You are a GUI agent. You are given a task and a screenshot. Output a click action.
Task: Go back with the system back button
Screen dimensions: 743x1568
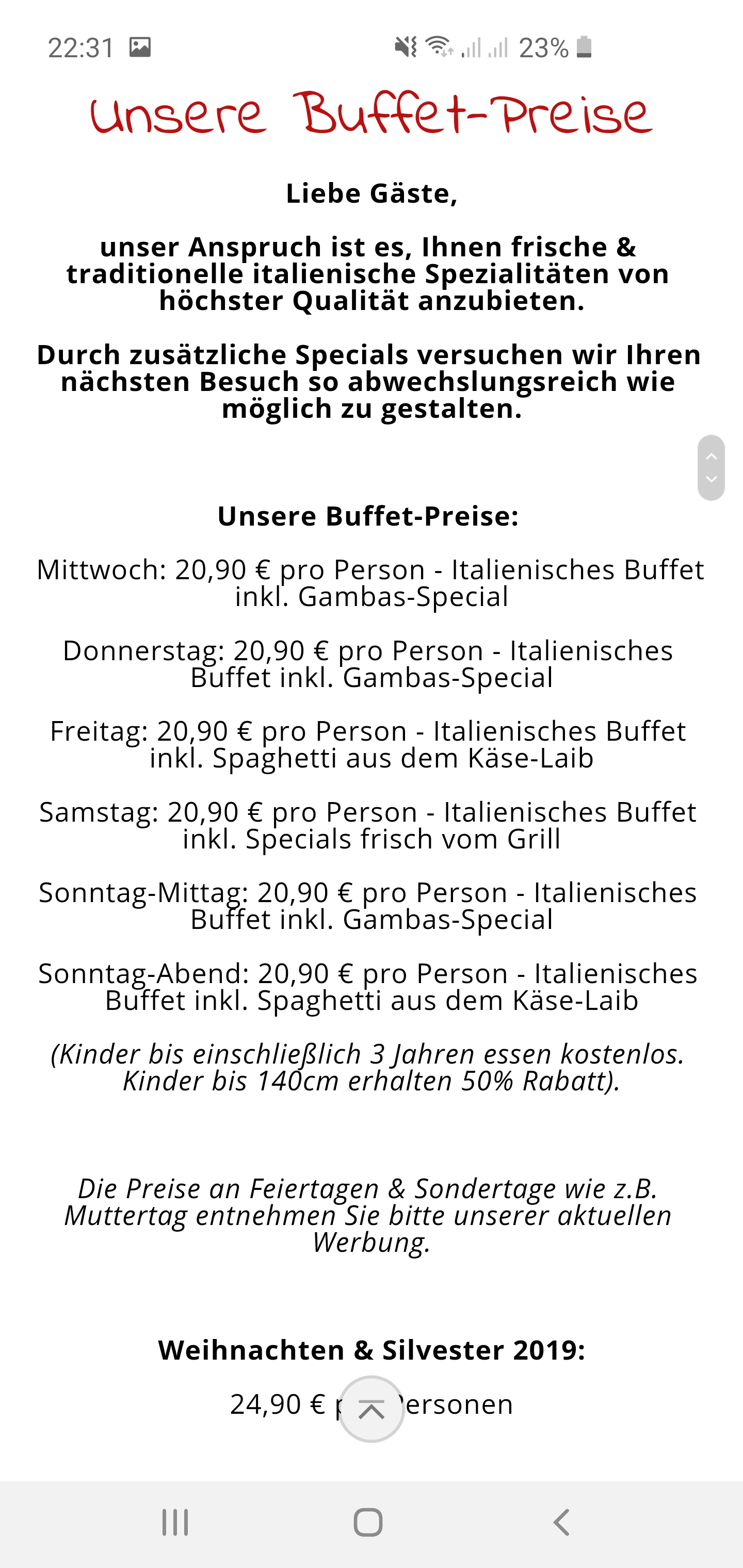click(561, 1523)
